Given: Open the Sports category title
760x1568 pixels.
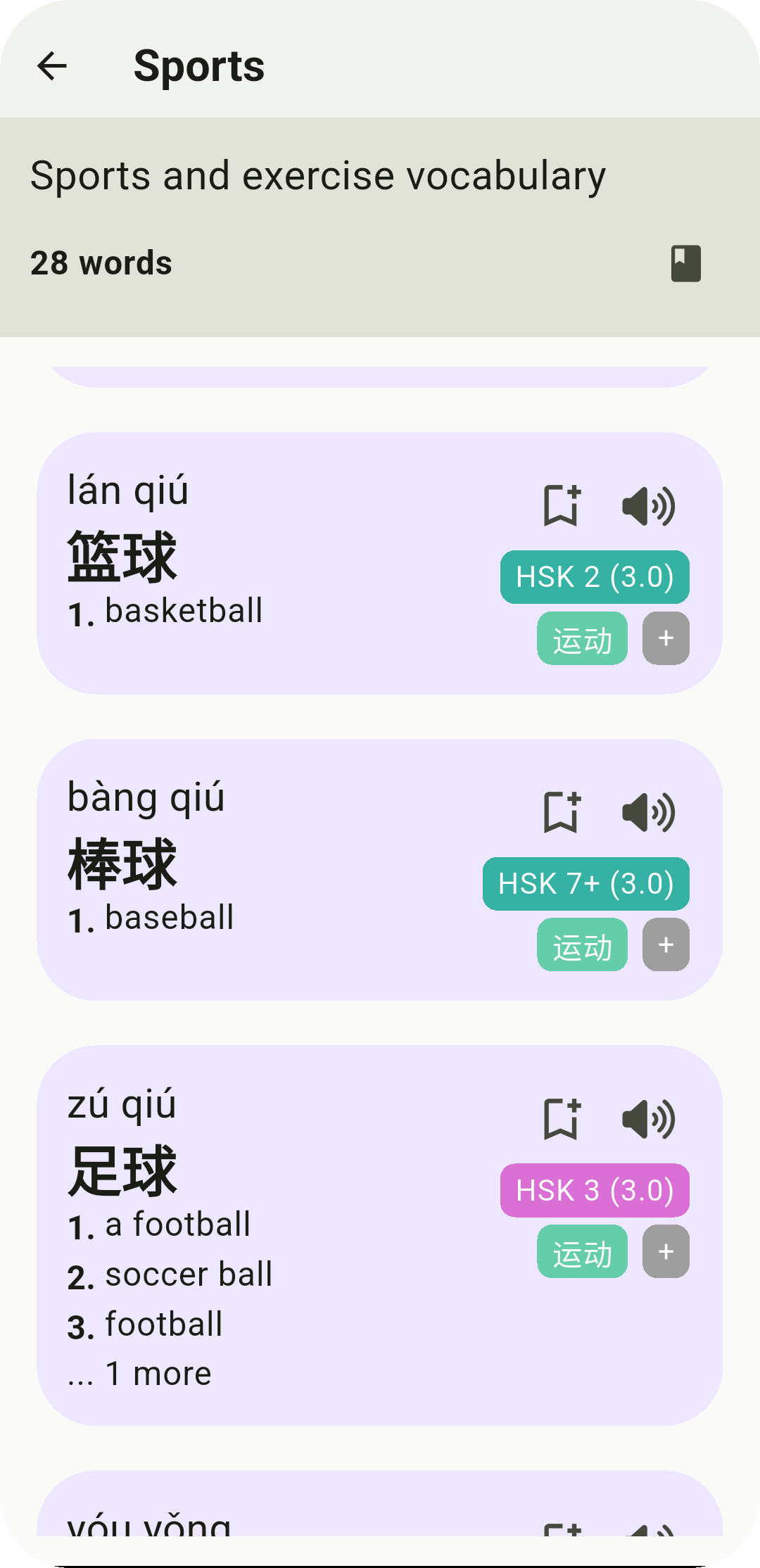Looking at the screenshot, I should click(x=199, y=65).
